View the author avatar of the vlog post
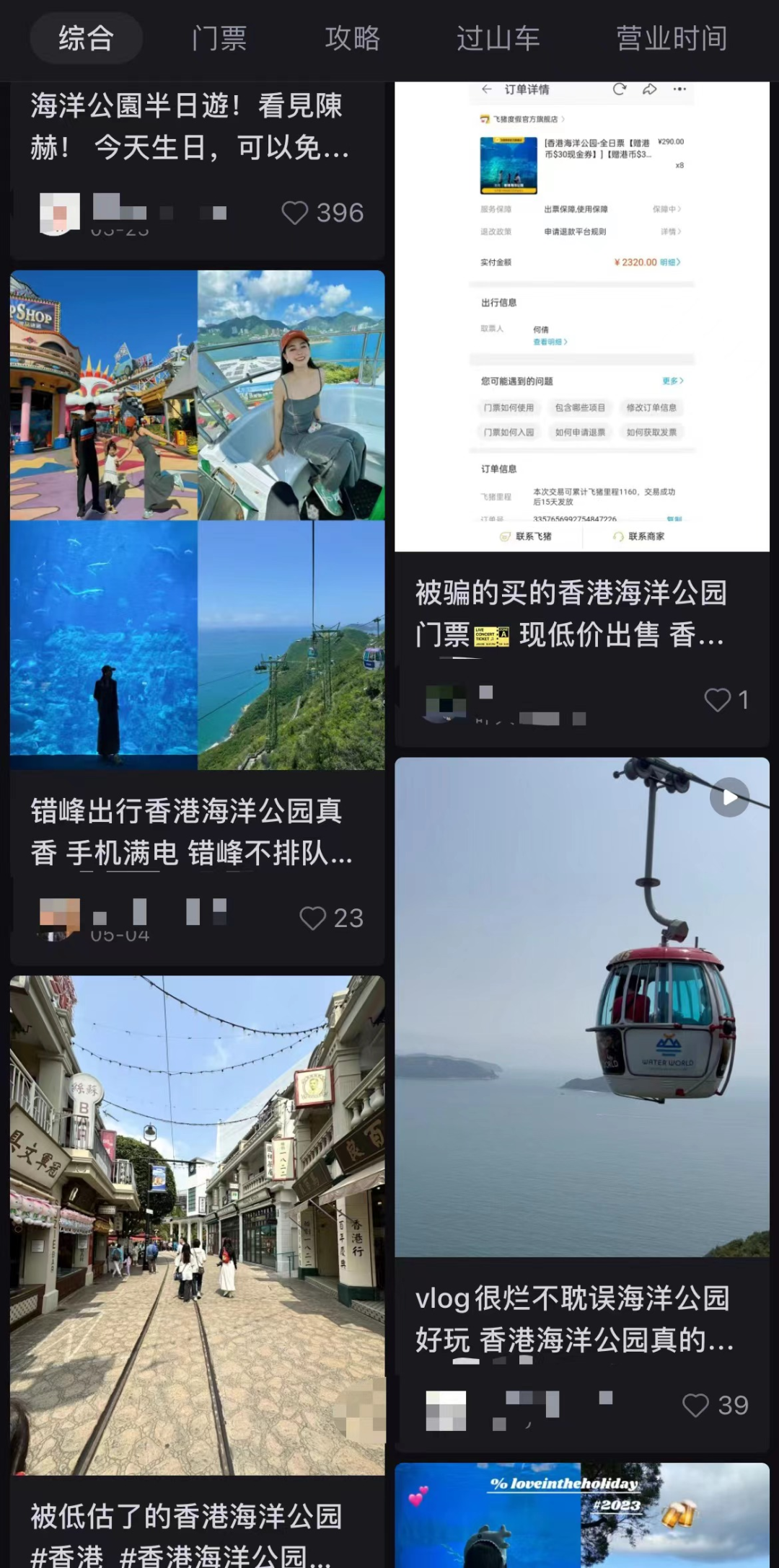779x1568 pixels. tap(446, 1410)
